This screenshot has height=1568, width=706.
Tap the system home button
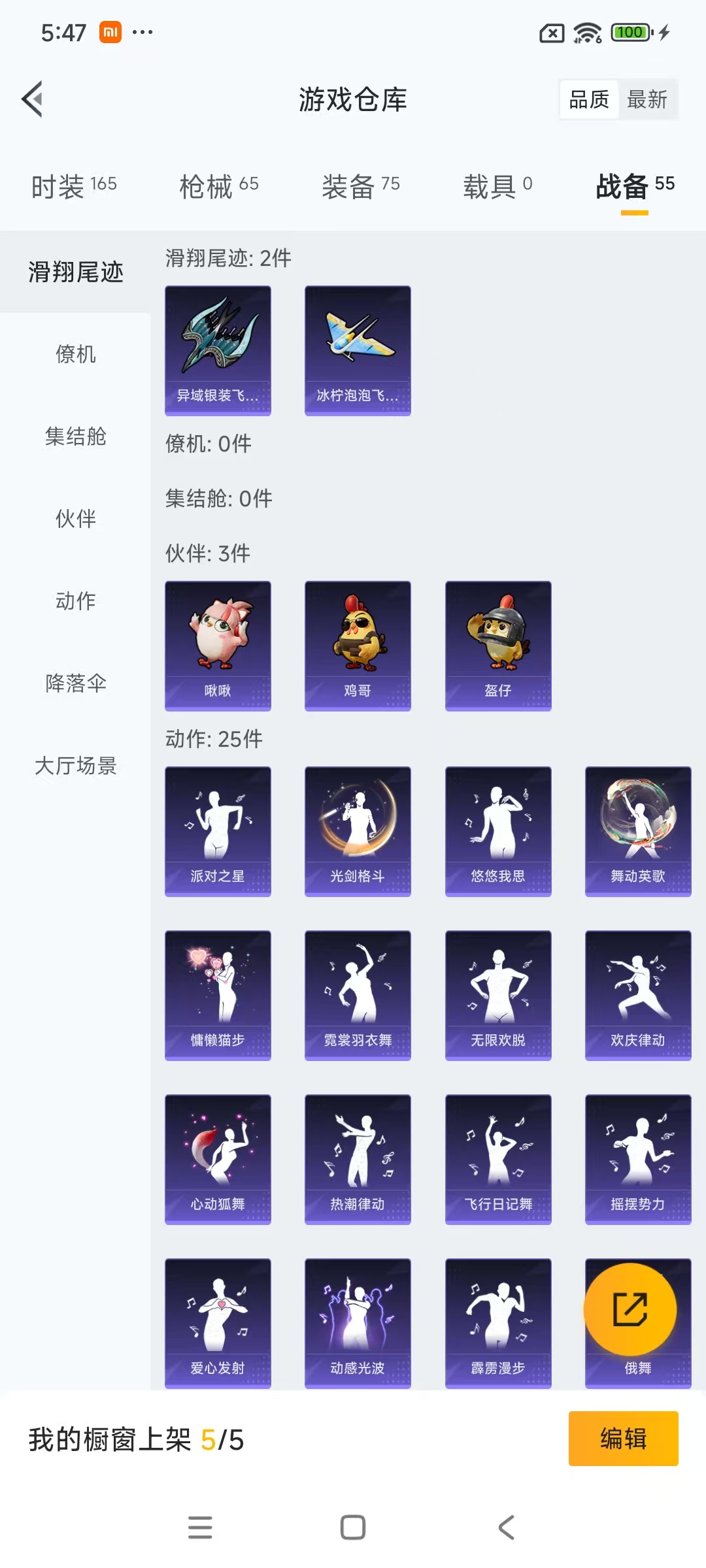[x=353, y=1527]
